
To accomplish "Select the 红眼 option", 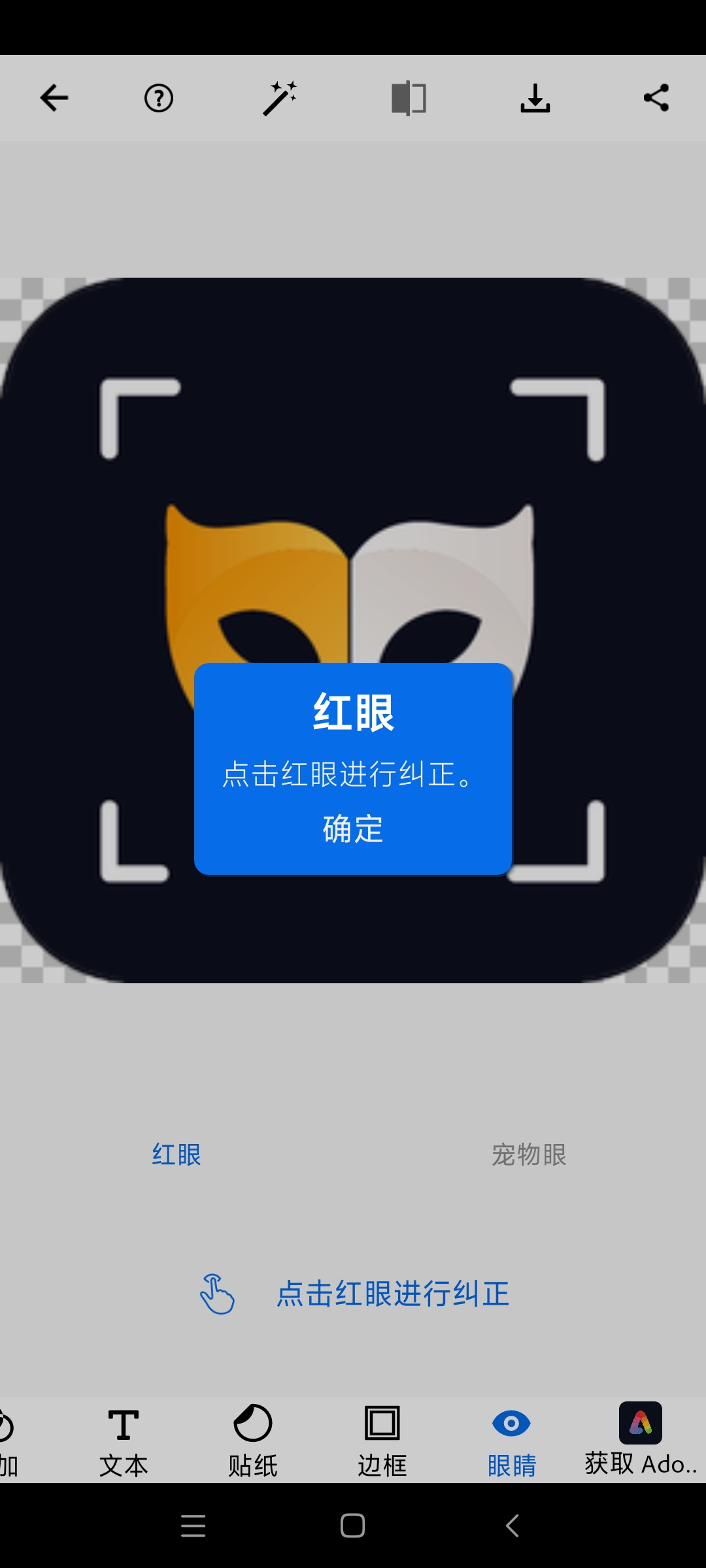I will click(x=176, y=1154).
